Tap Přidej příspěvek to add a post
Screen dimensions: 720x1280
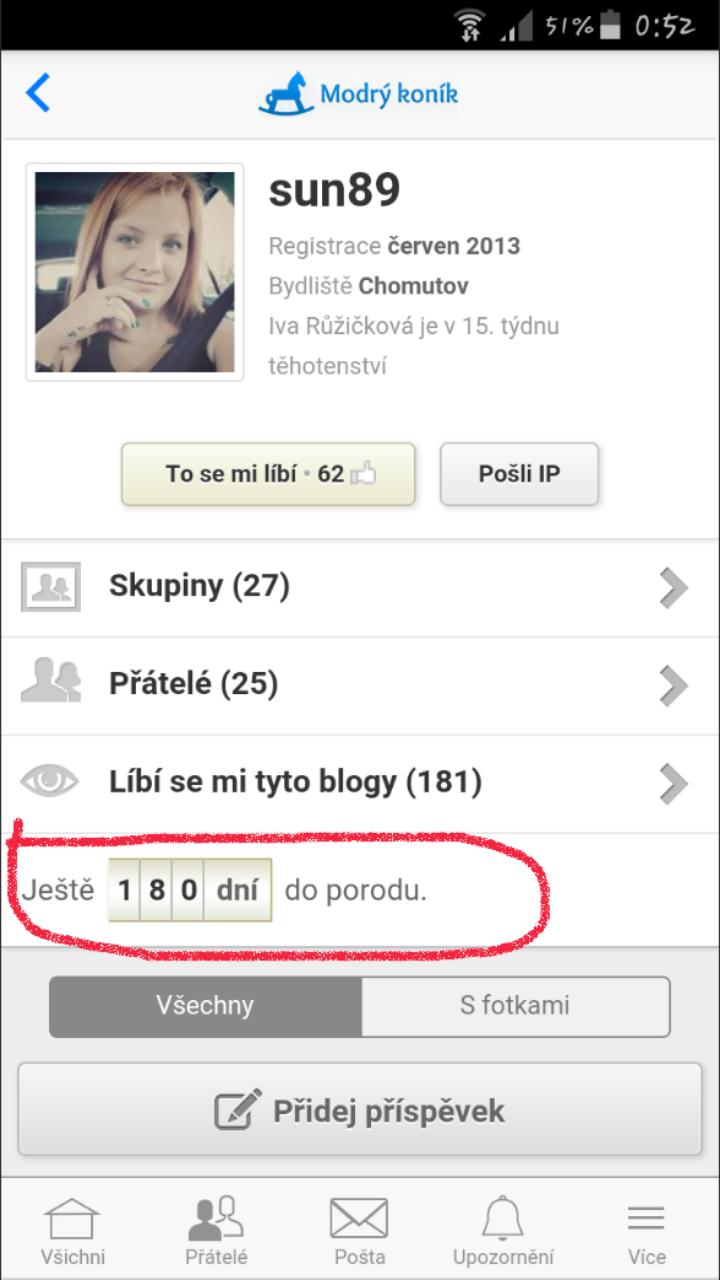pyautogui.click(x=360, y=1110)
